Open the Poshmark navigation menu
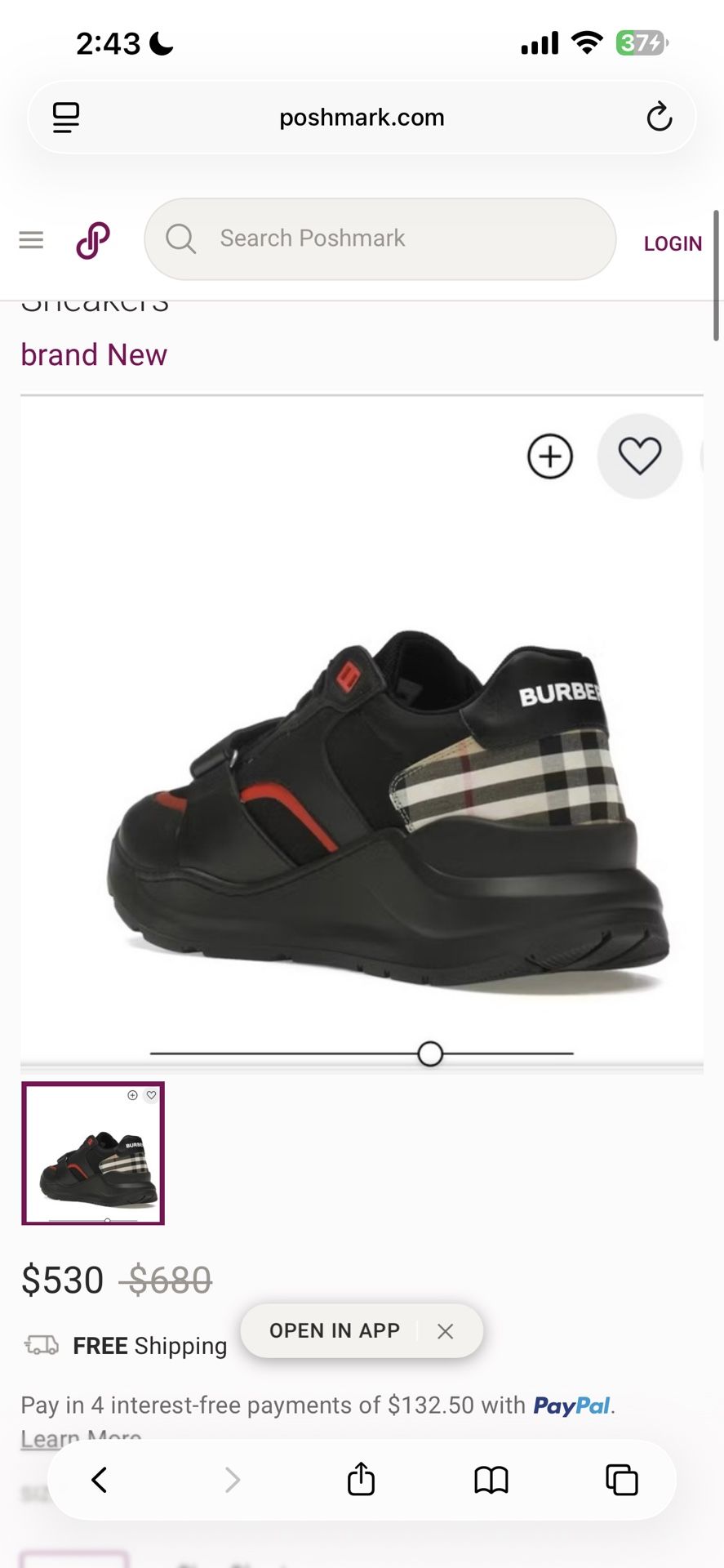The width and height of the screenshot is (724, 1568). point(30,239)
